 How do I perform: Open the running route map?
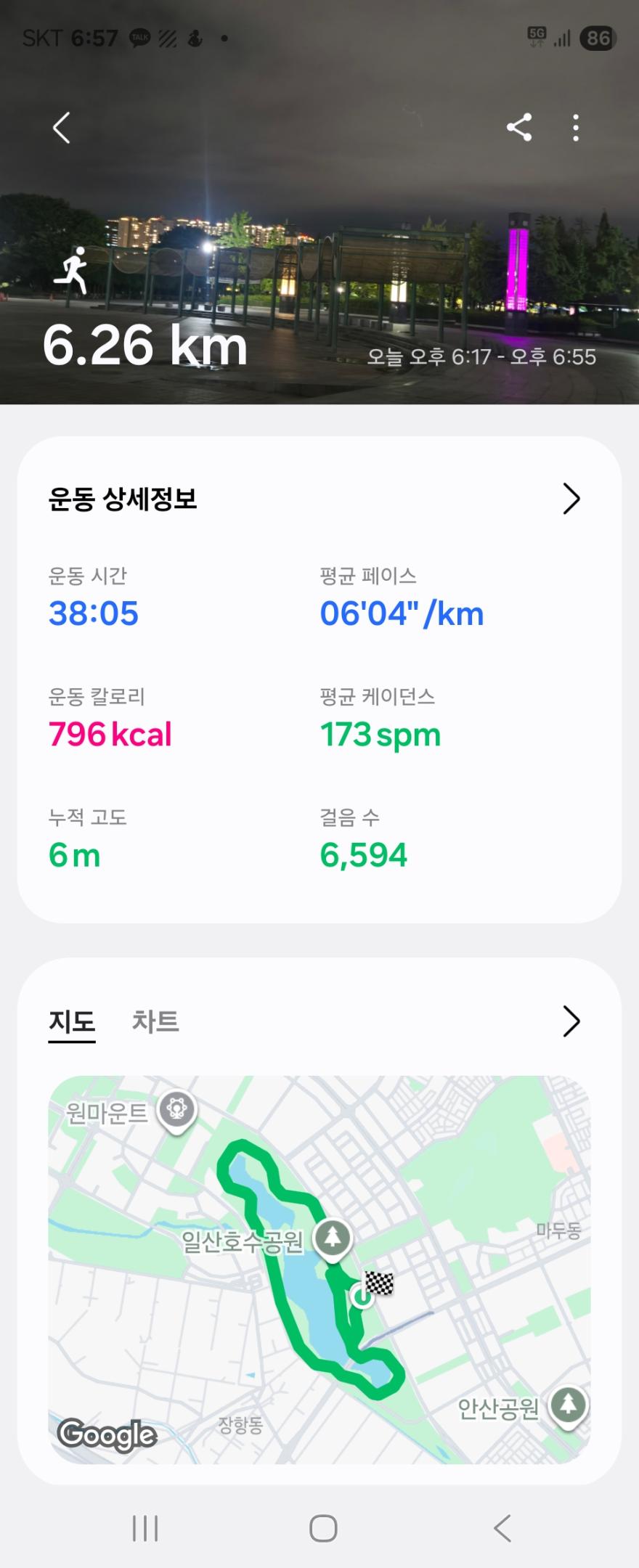click(x=319, y=1269)
